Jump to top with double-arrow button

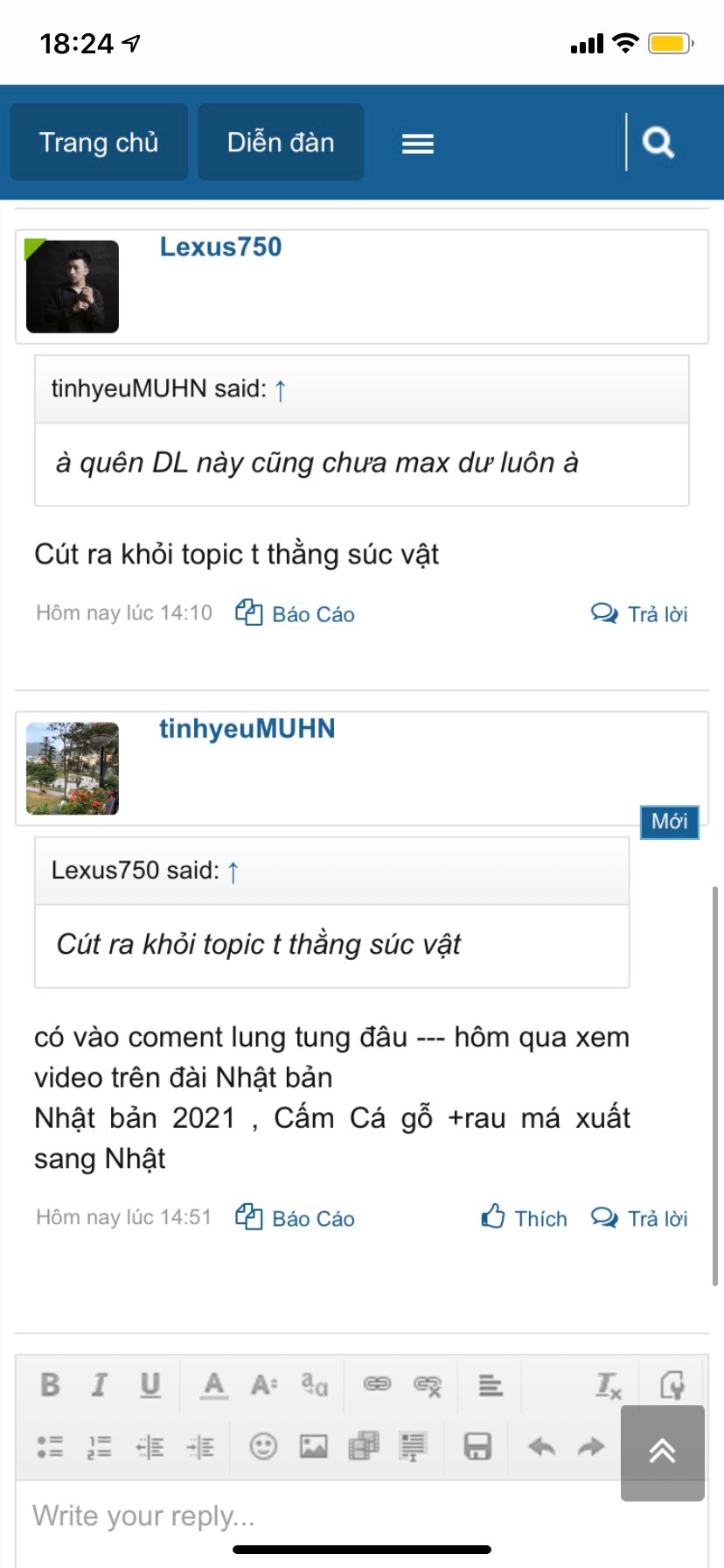[662, 1452]
